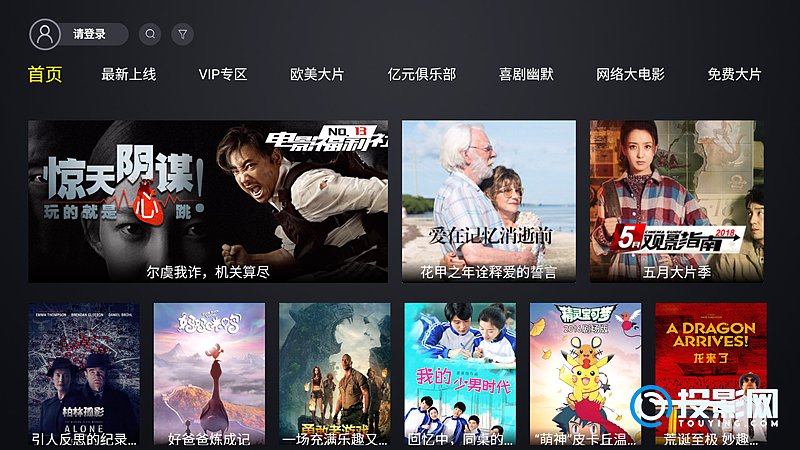Select the 免费大片 tab

click(x=734, y=75)
